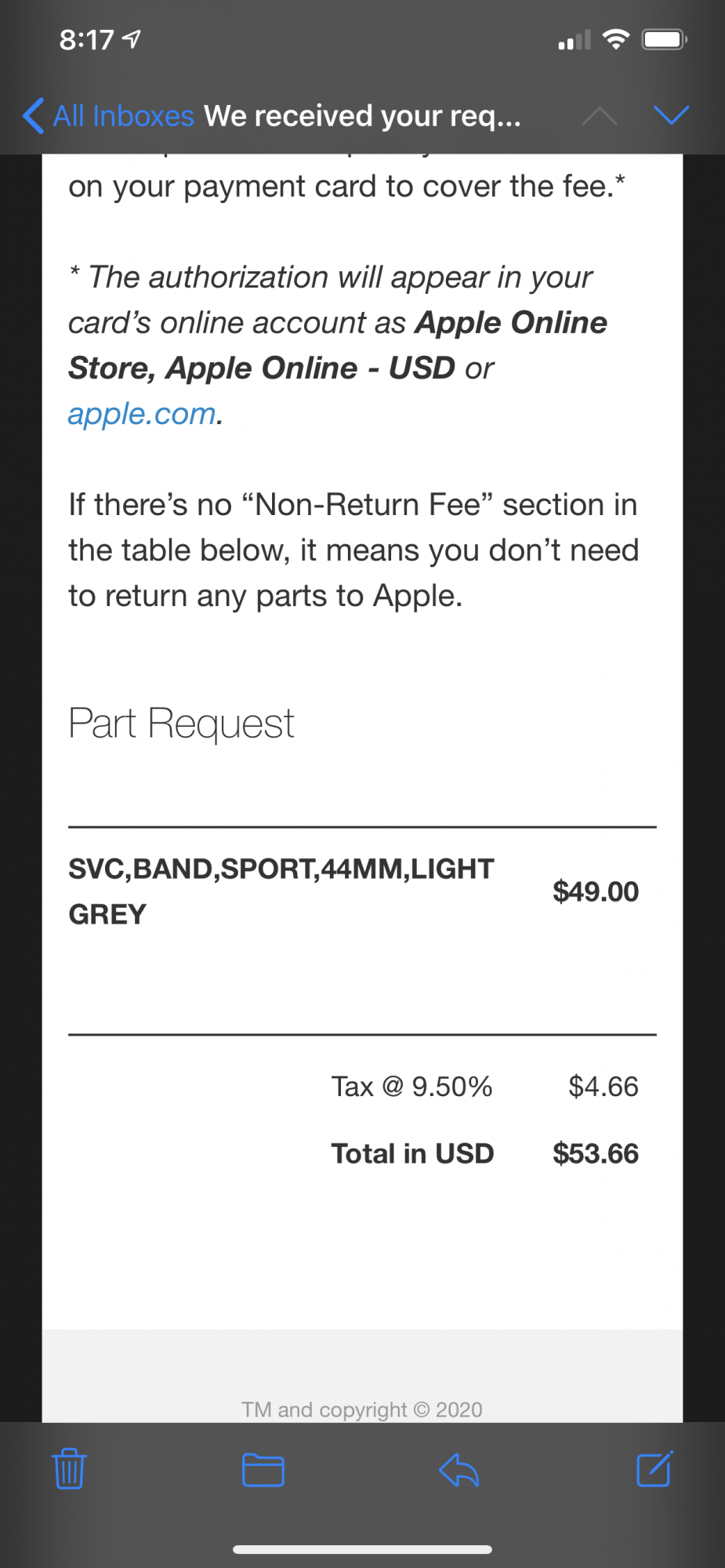725x1568 pixels.
Task: Reply to this email
Action: click(x=459, y=1469)
